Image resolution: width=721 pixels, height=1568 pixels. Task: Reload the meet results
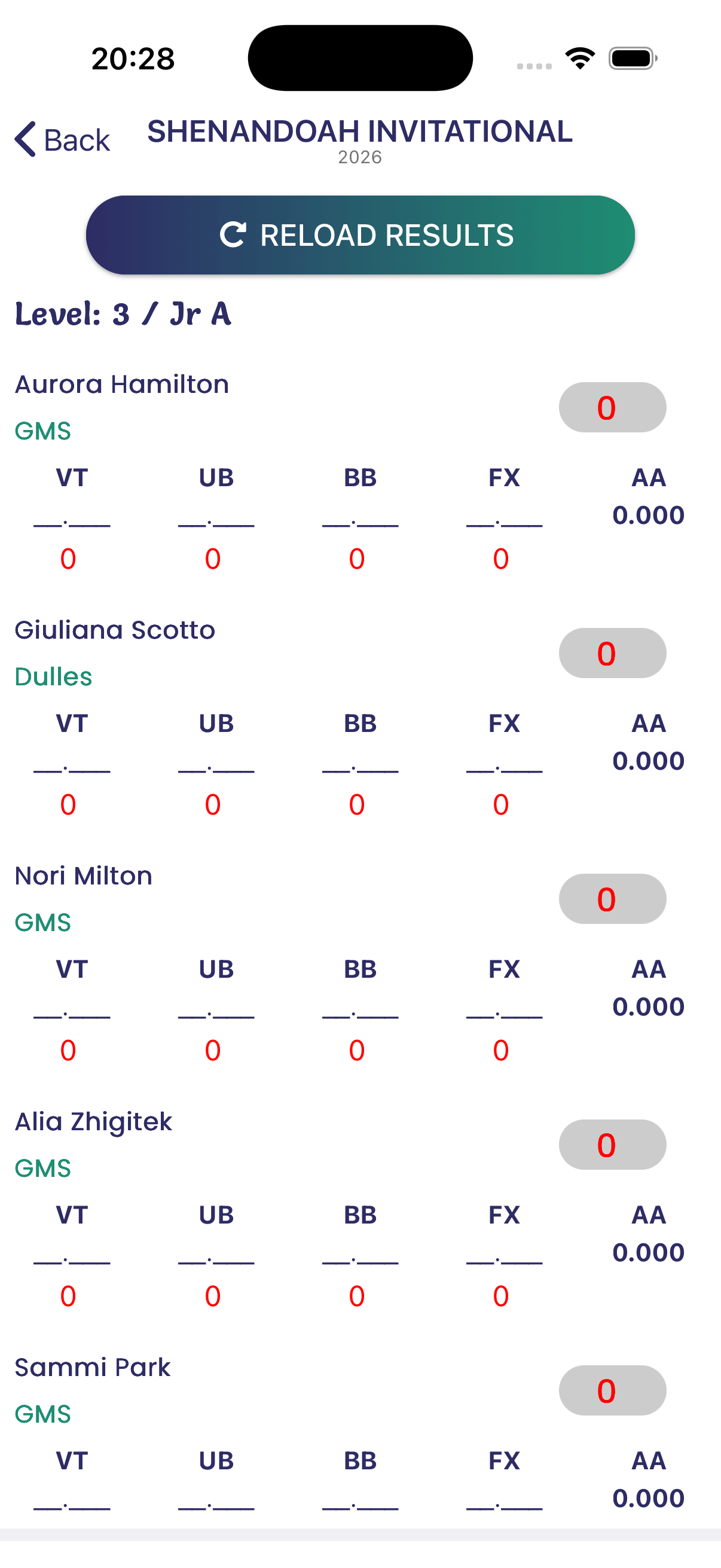click(x=360, y=235)
